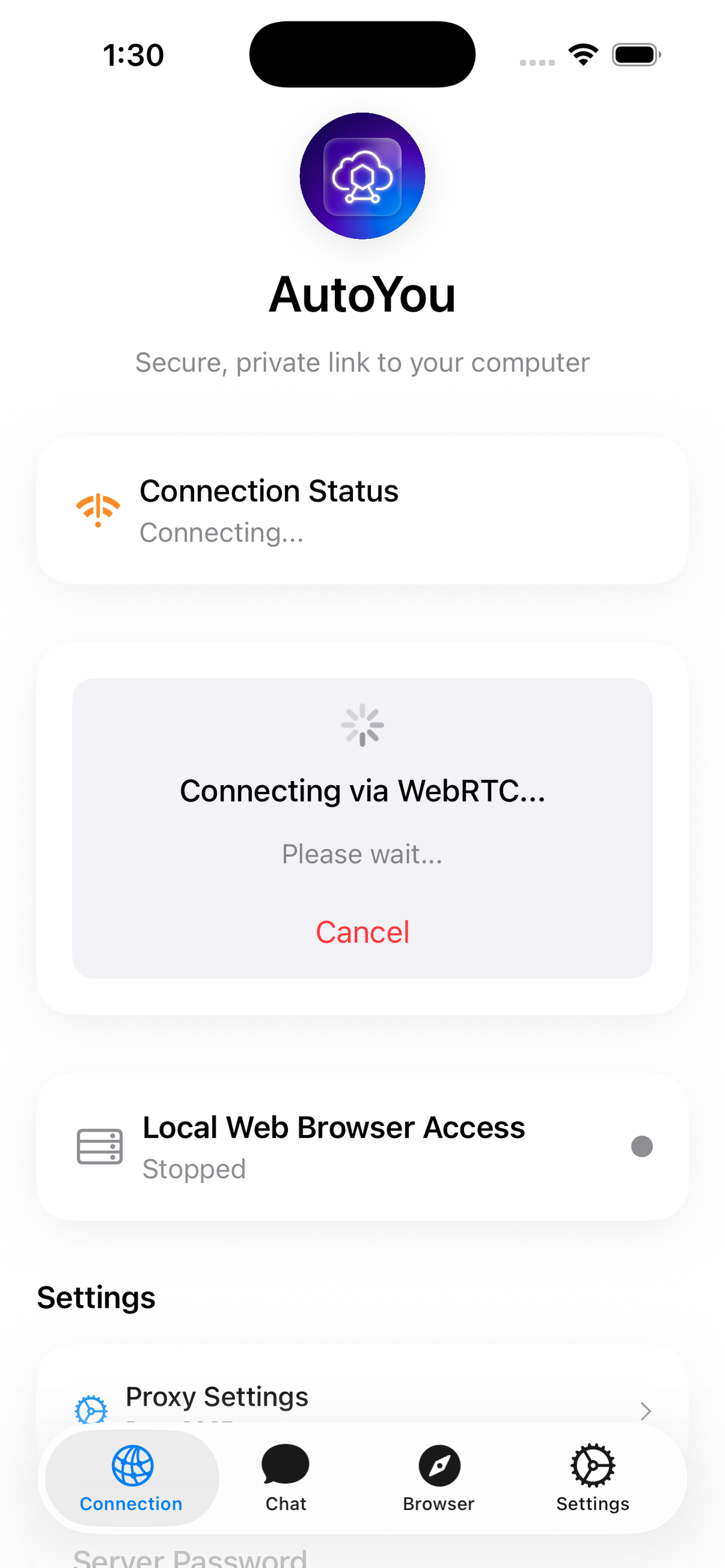Tap the Local Web Browser Access row
The width and height of the screenshot is (725, 1568).
pyautogui.click(x=362, y=1146)
